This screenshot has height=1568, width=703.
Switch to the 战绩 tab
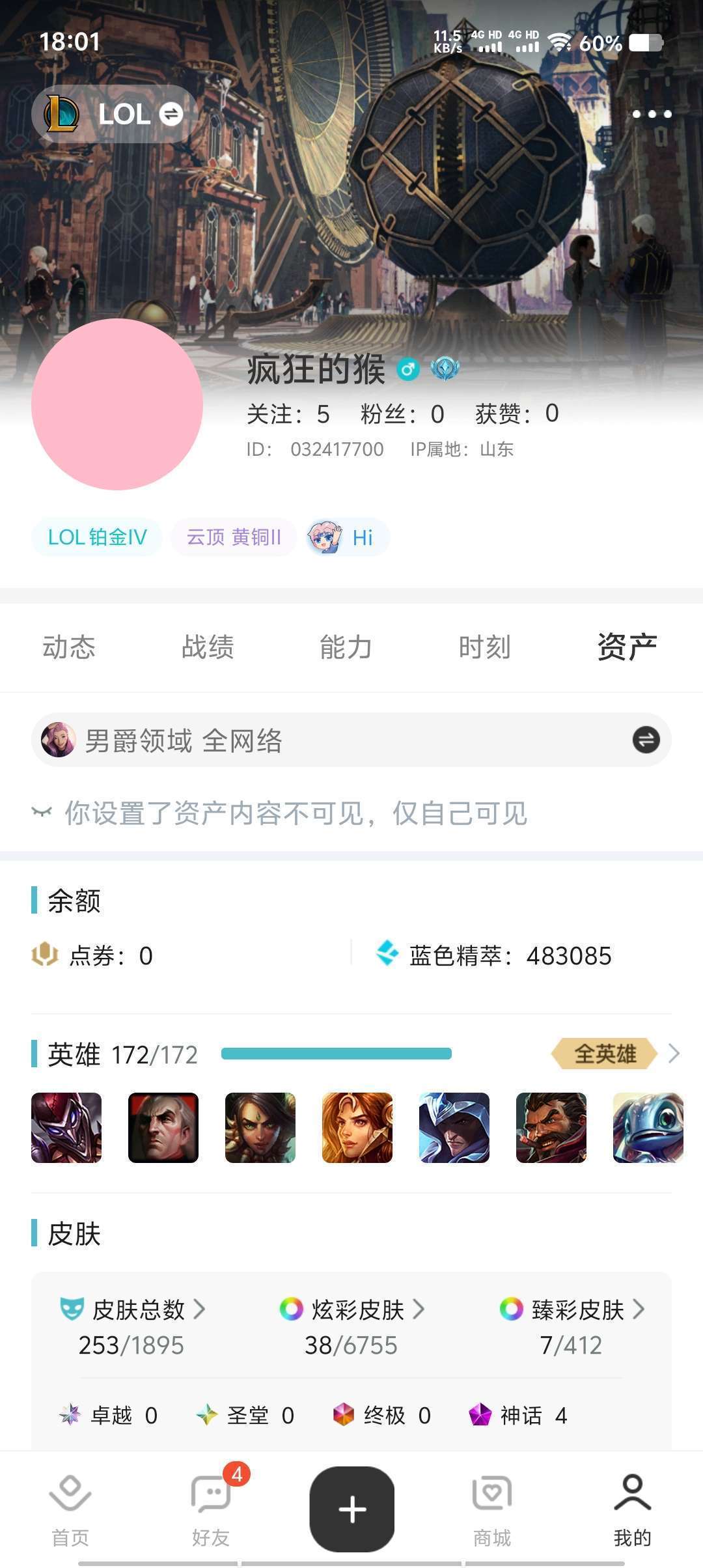(x=208, y=647)
